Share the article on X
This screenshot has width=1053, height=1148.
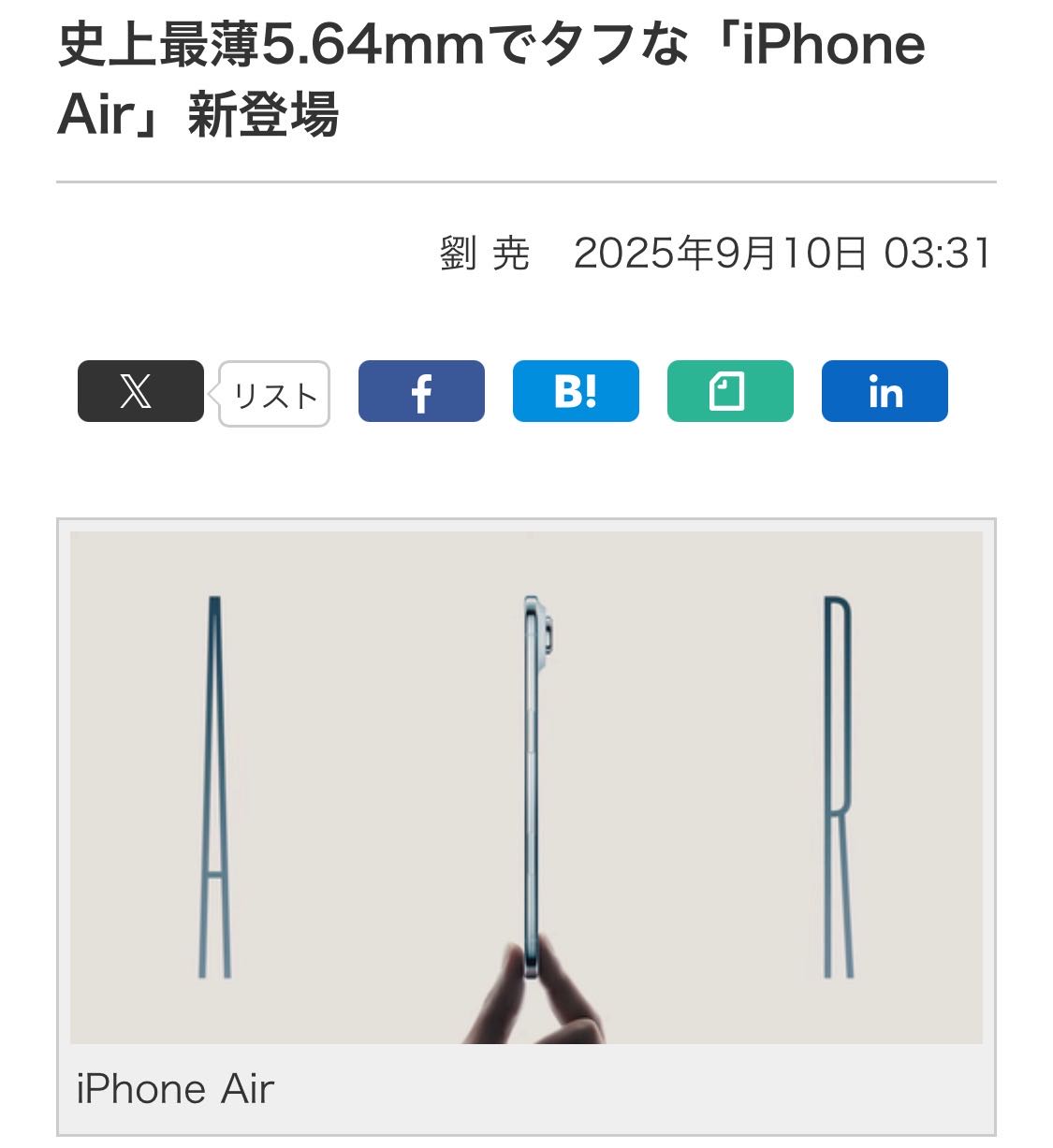coord(140,391)
